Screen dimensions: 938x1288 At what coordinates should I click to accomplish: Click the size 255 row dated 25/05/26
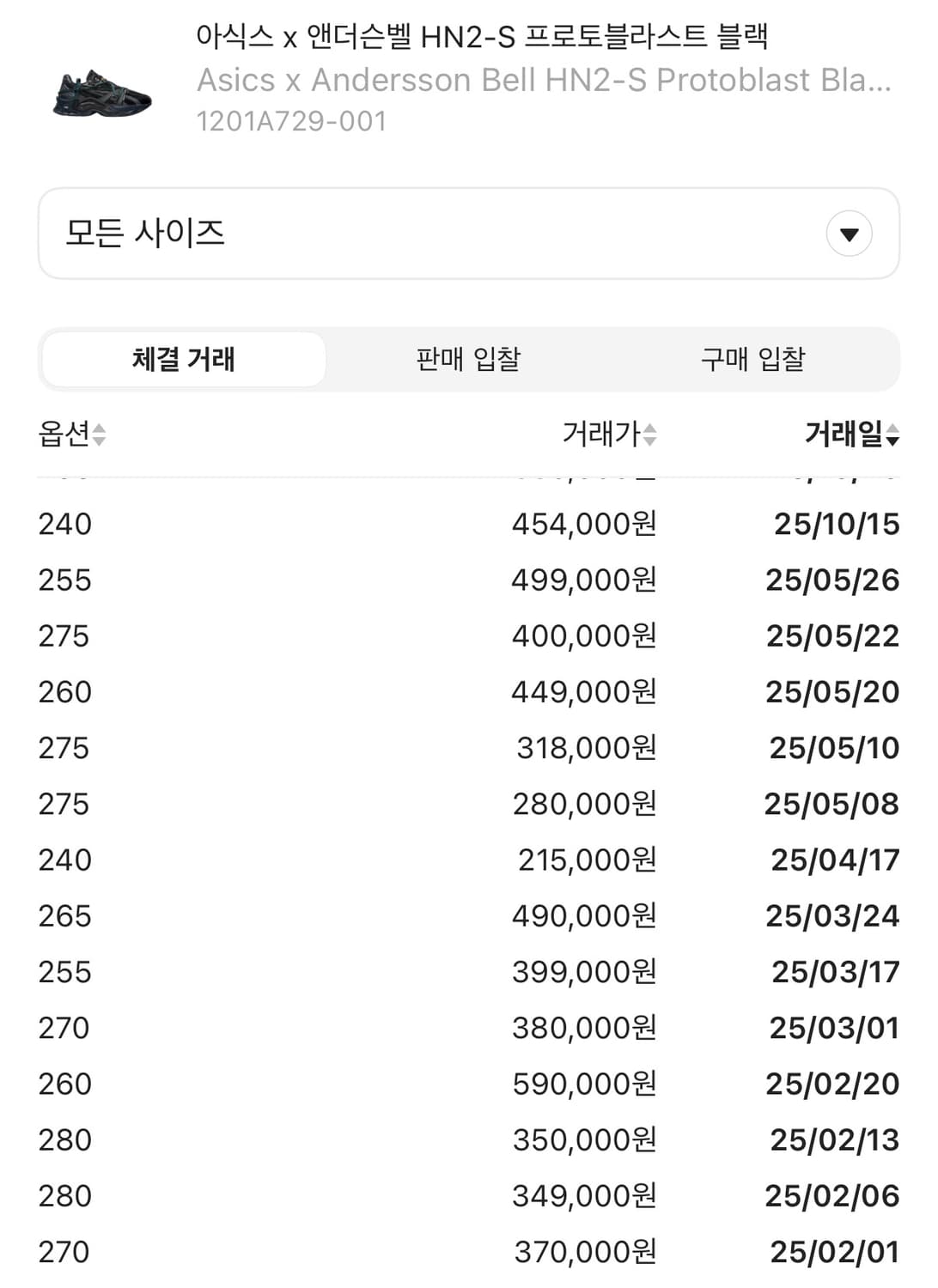(x=469, y=580)
